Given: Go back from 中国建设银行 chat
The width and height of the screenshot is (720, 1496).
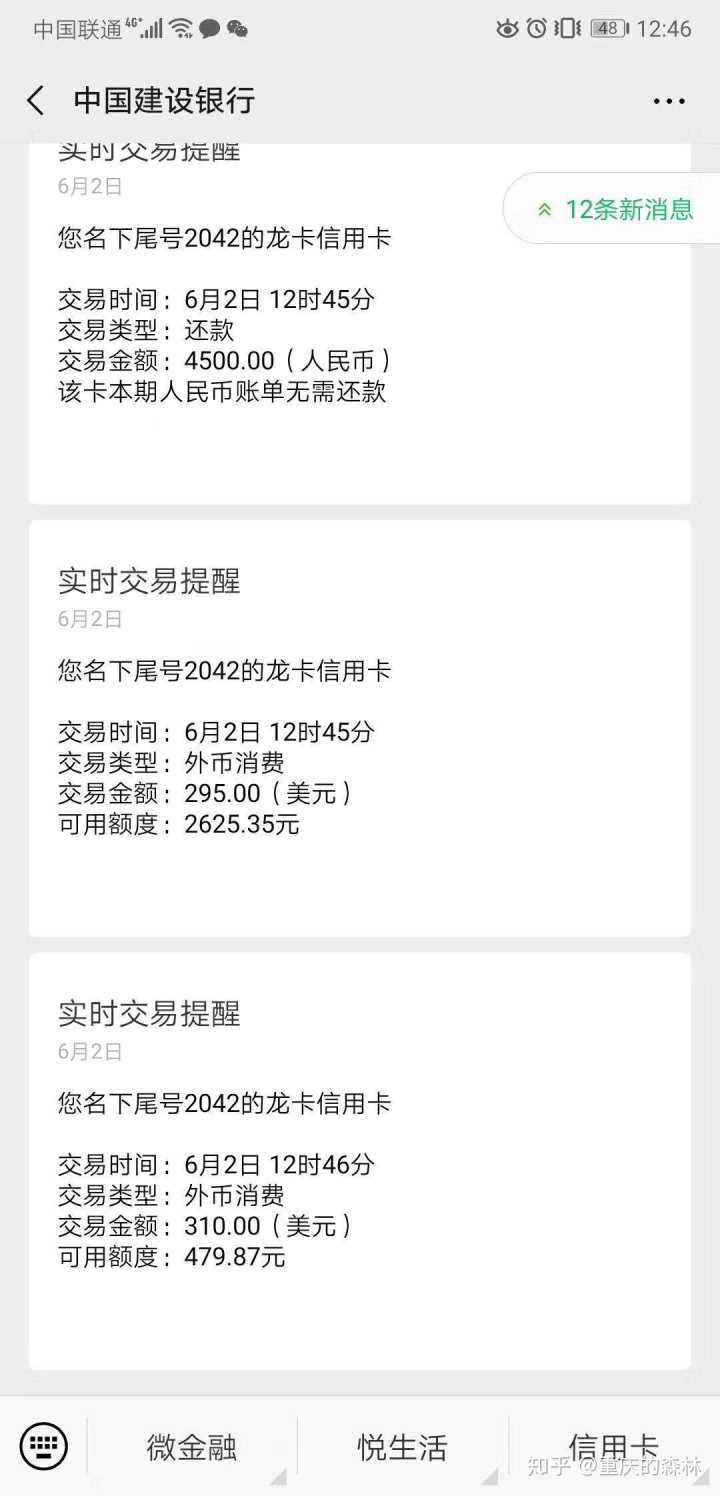Looking at the screenshot, I should (36, 100).
